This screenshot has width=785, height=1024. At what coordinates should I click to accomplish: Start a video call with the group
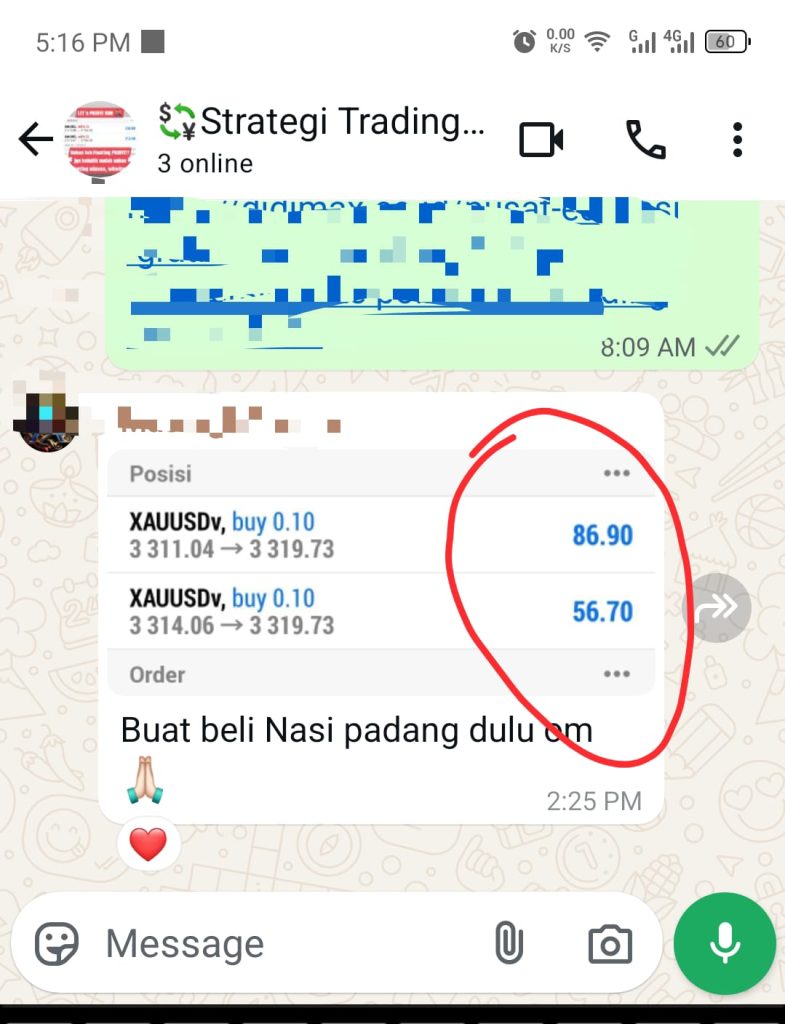coord(541,141)
